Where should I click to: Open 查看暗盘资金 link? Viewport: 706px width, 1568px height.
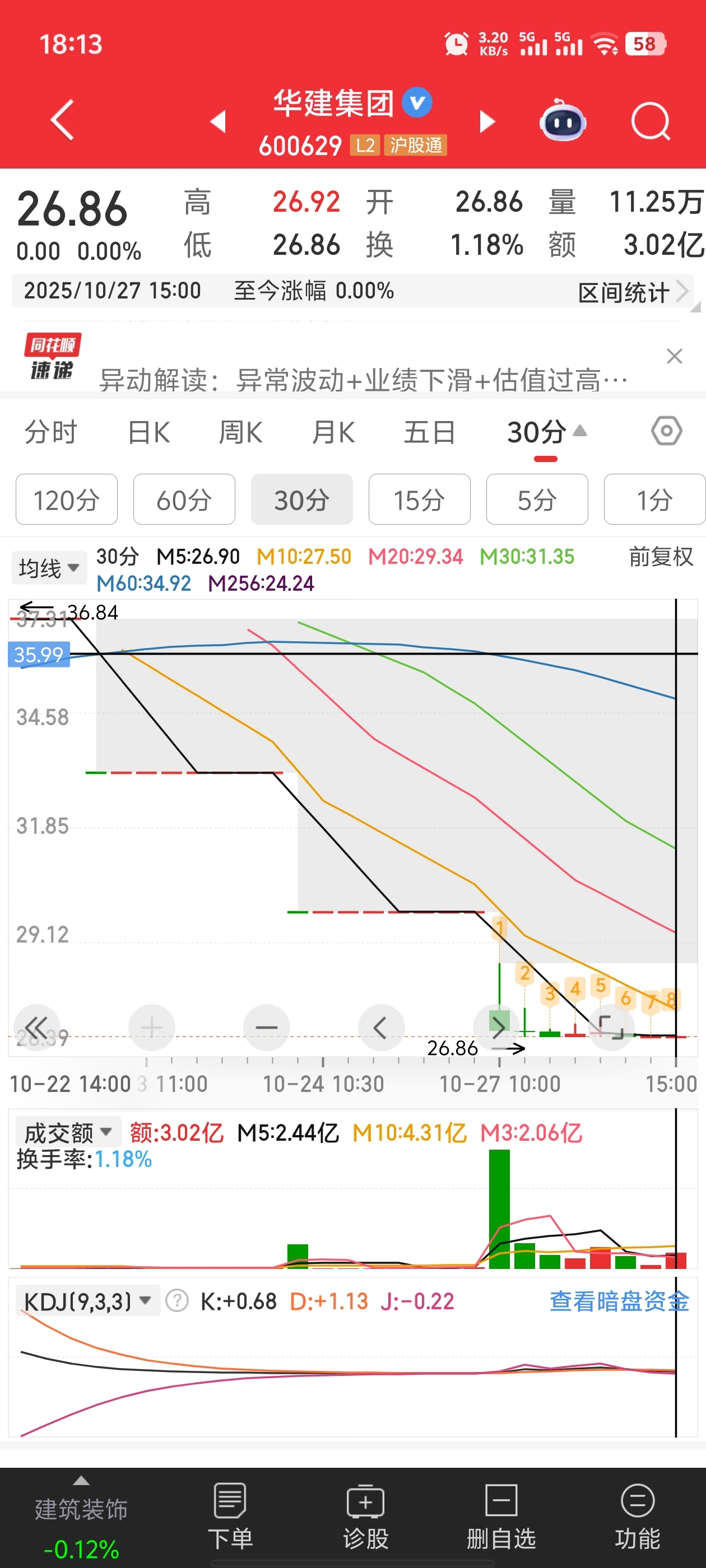coord(620,1301)
